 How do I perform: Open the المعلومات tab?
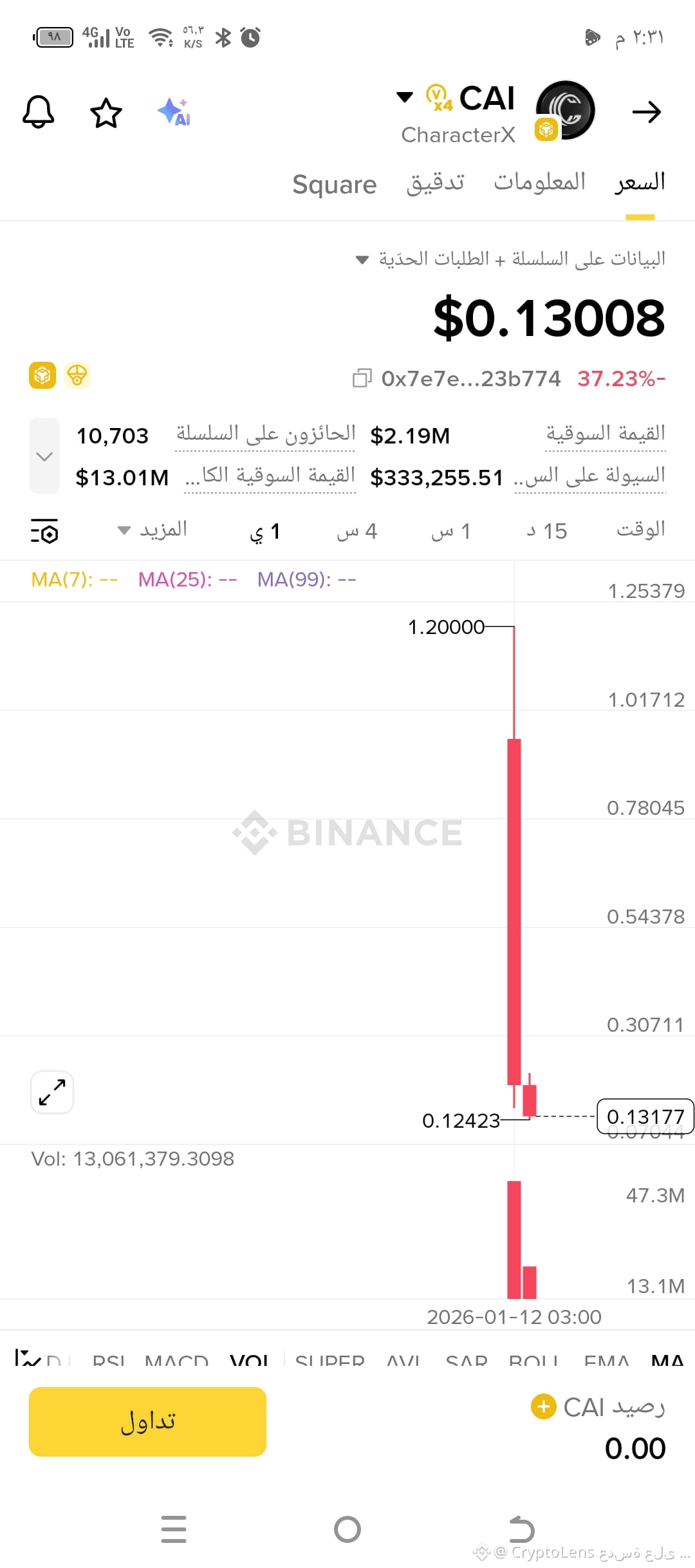point(539,182)
